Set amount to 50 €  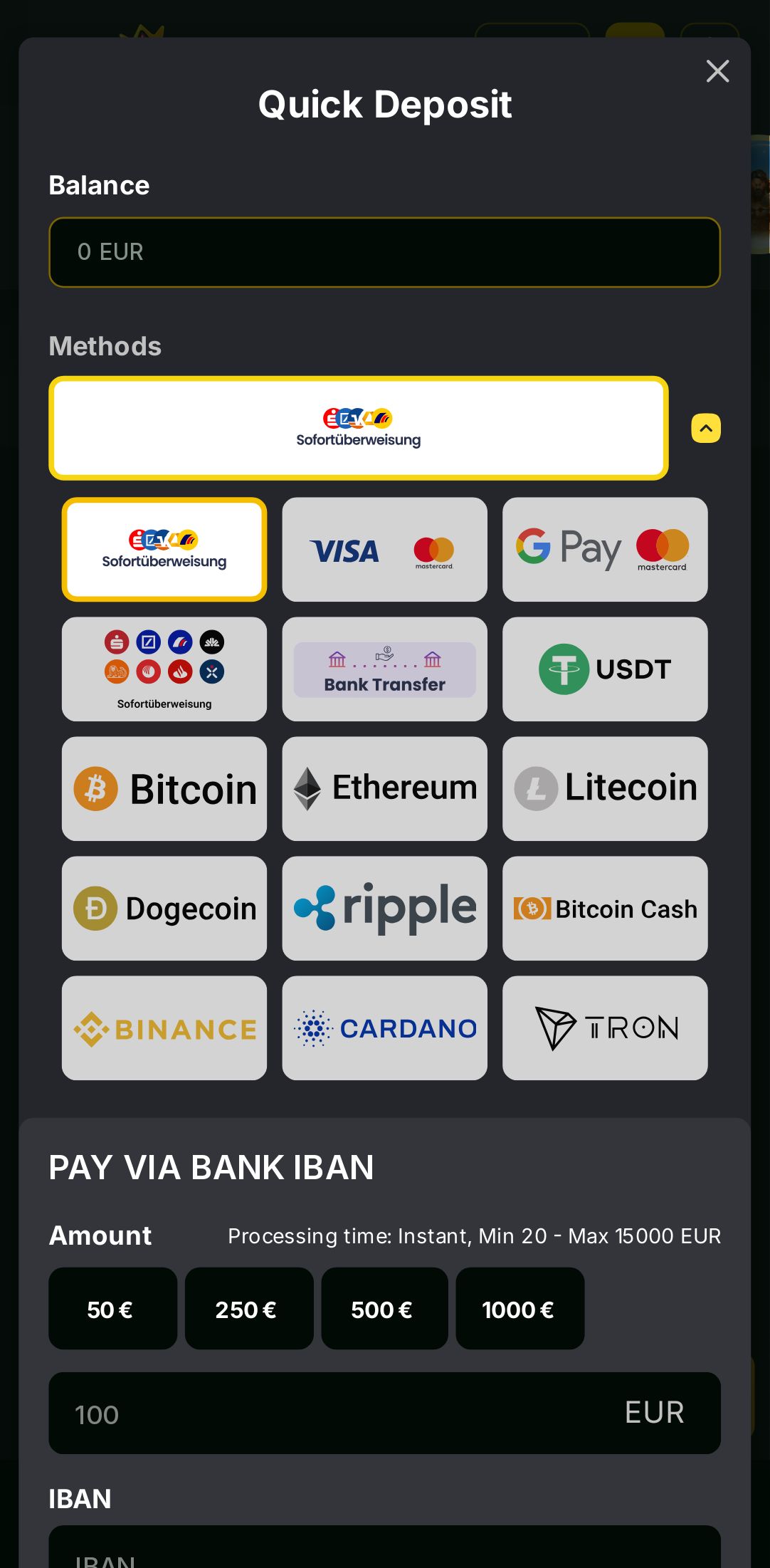tap(112, 1308)
